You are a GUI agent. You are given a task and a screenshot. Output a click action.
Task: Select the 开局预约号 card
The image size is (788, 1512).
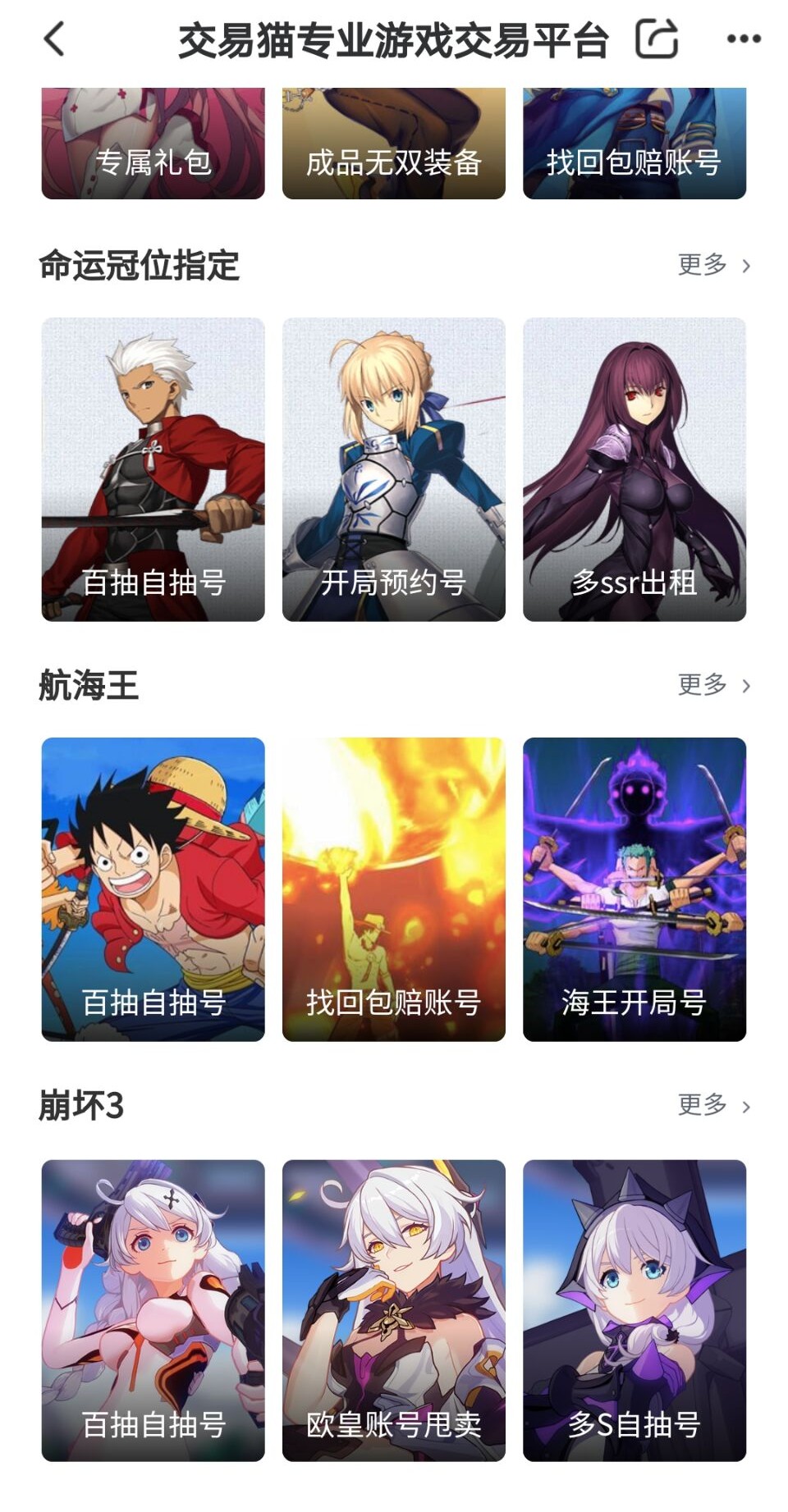[x=394, y=469]
